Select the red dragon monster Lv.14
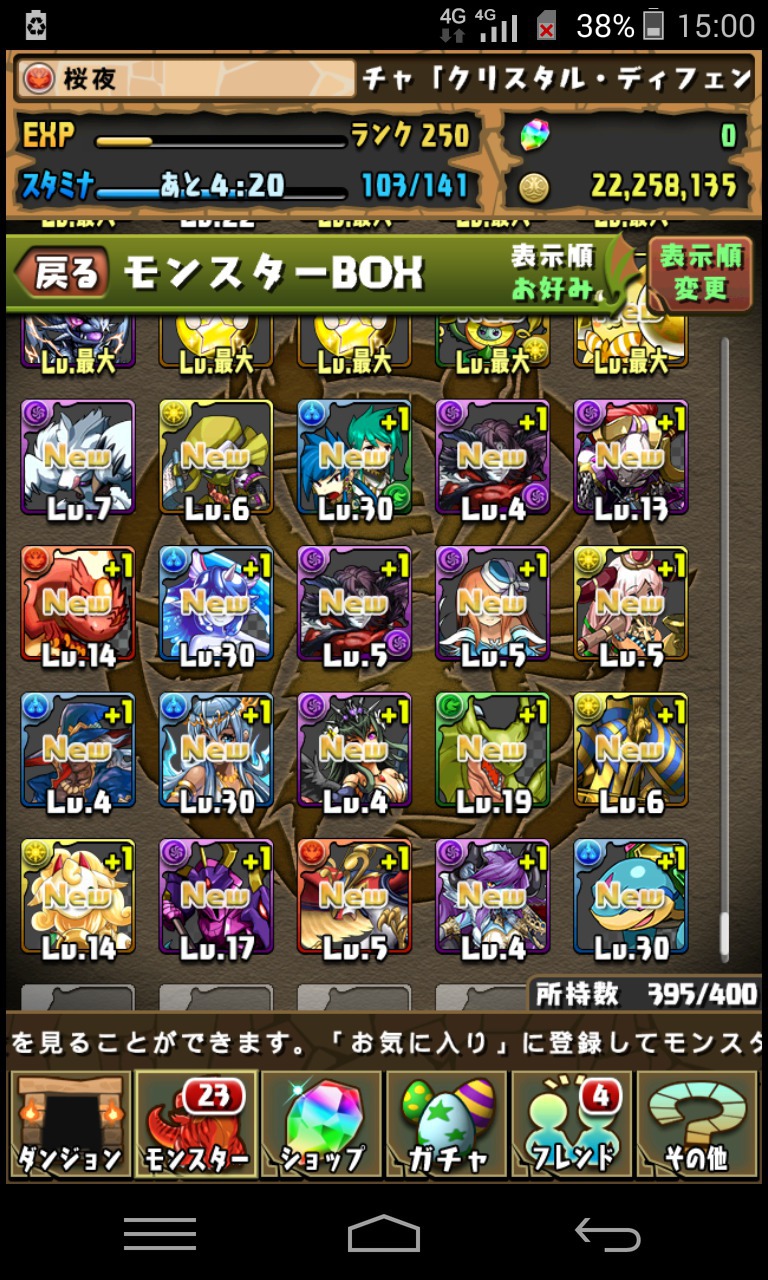The height and width of the screenshot is (1280, 768). [x=78, y=607]
